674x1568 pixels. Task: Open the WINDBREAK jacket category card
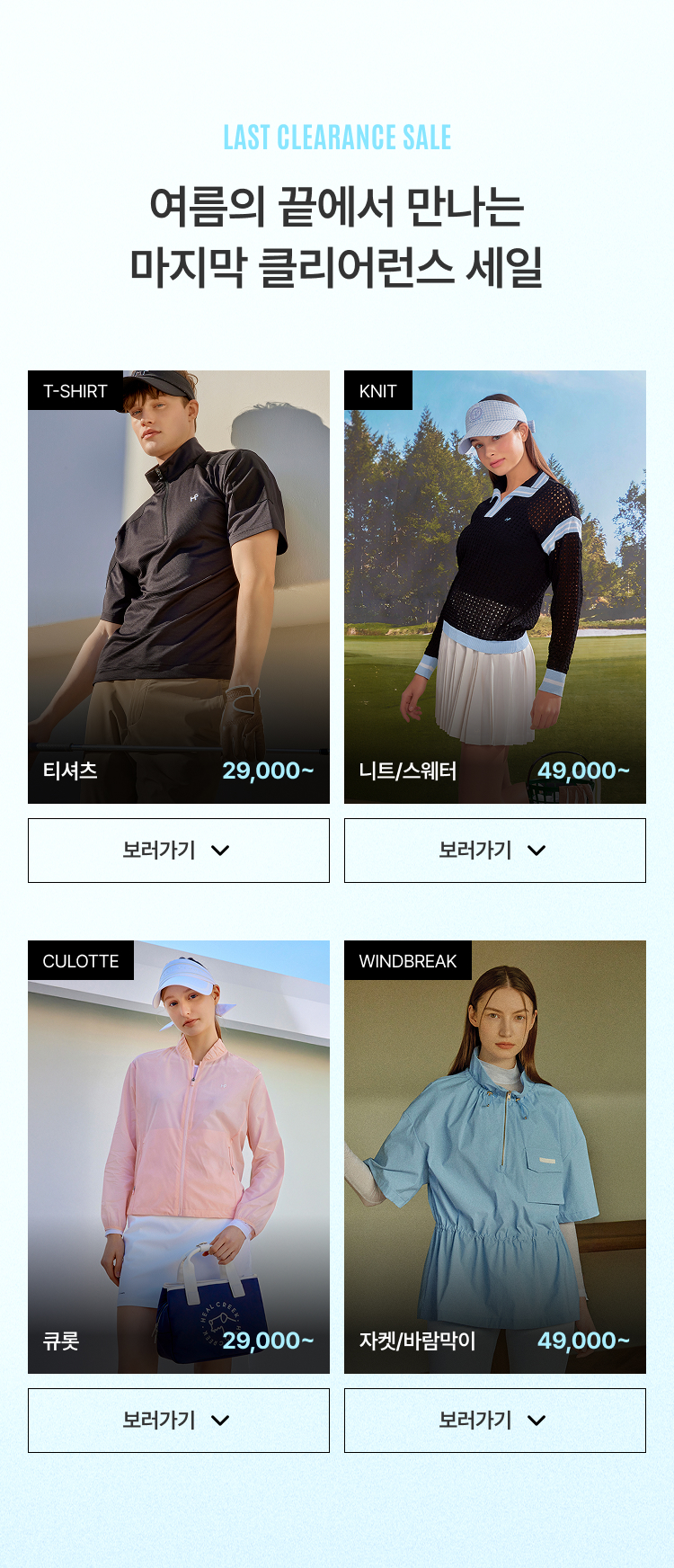coord(494,1156)
